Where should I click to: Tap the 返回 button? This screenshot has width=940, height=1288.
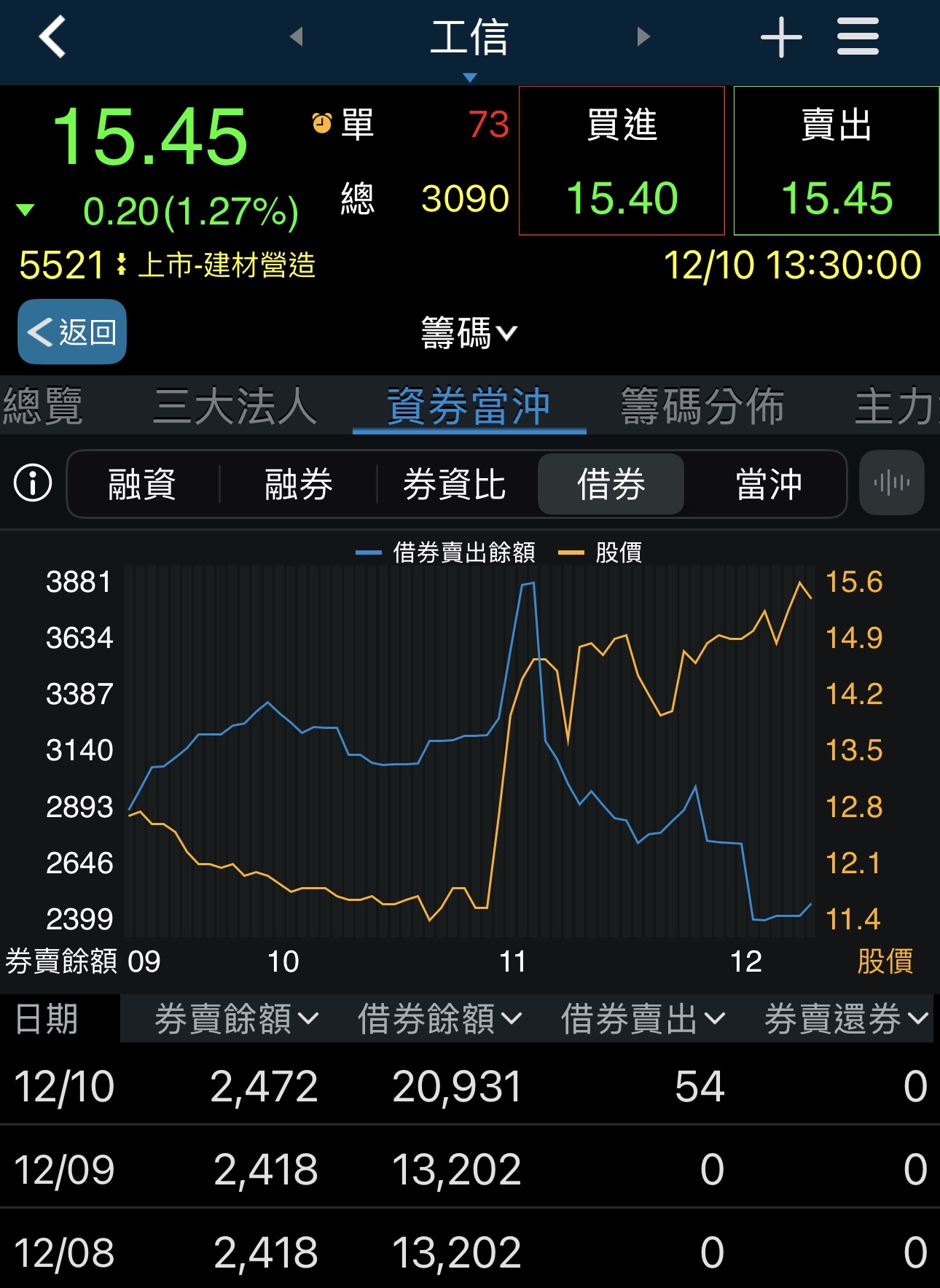pyautogui.click(x=72, y=332)
